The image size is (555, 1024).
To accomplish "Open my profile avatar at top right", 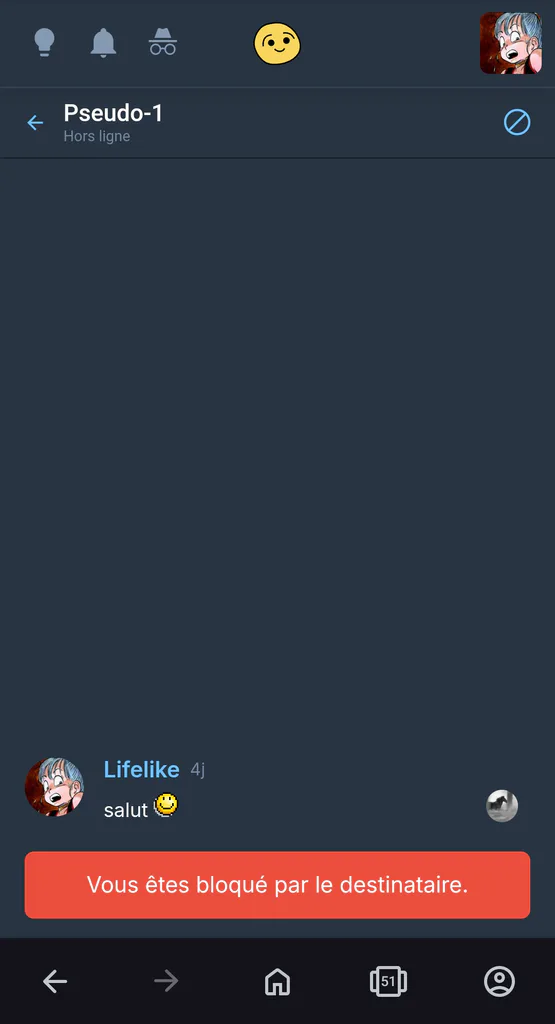I will tap(511, 43).
